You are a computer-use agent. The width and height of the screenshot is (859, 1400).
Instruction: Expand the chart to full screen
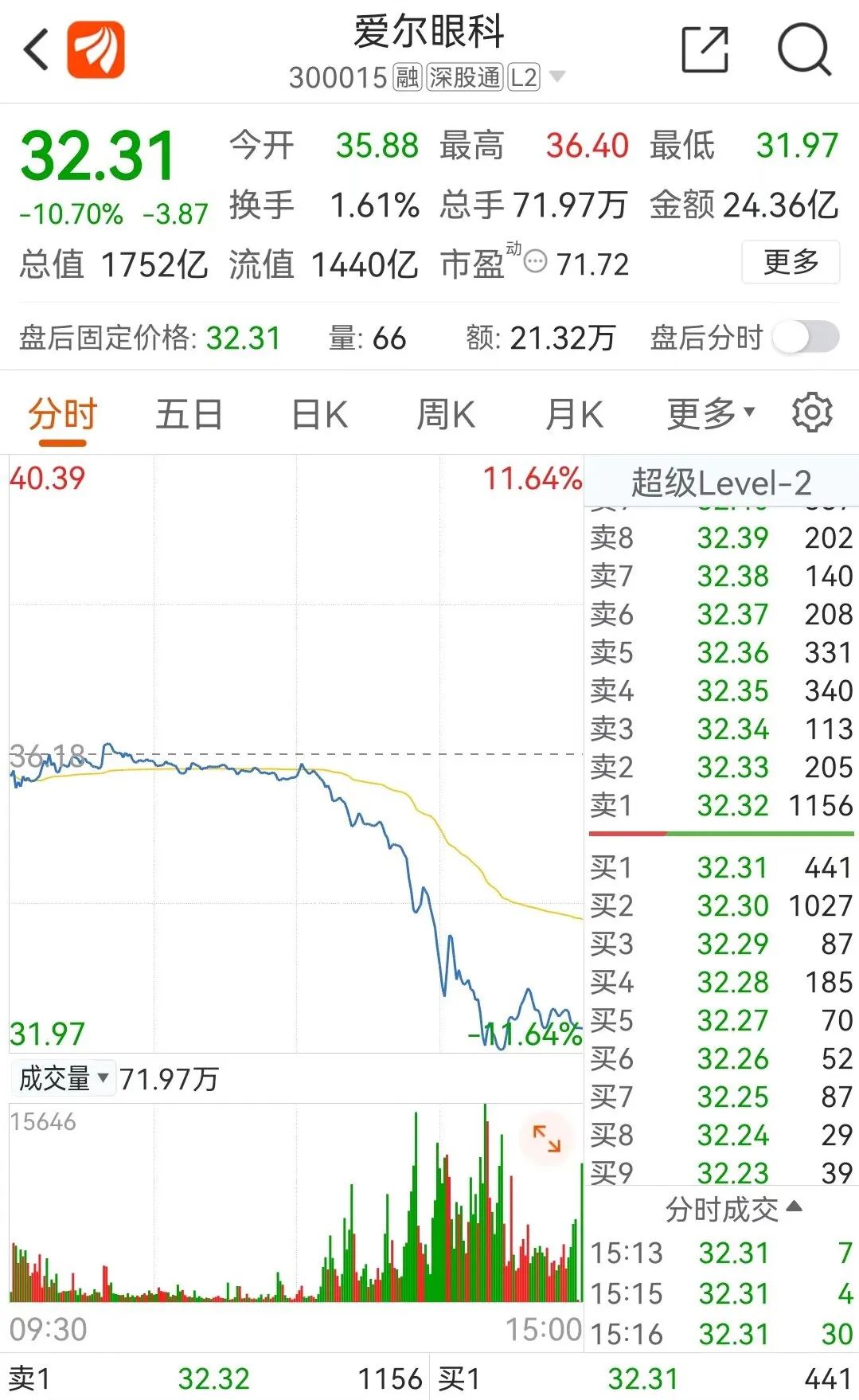pos(547,1139)
